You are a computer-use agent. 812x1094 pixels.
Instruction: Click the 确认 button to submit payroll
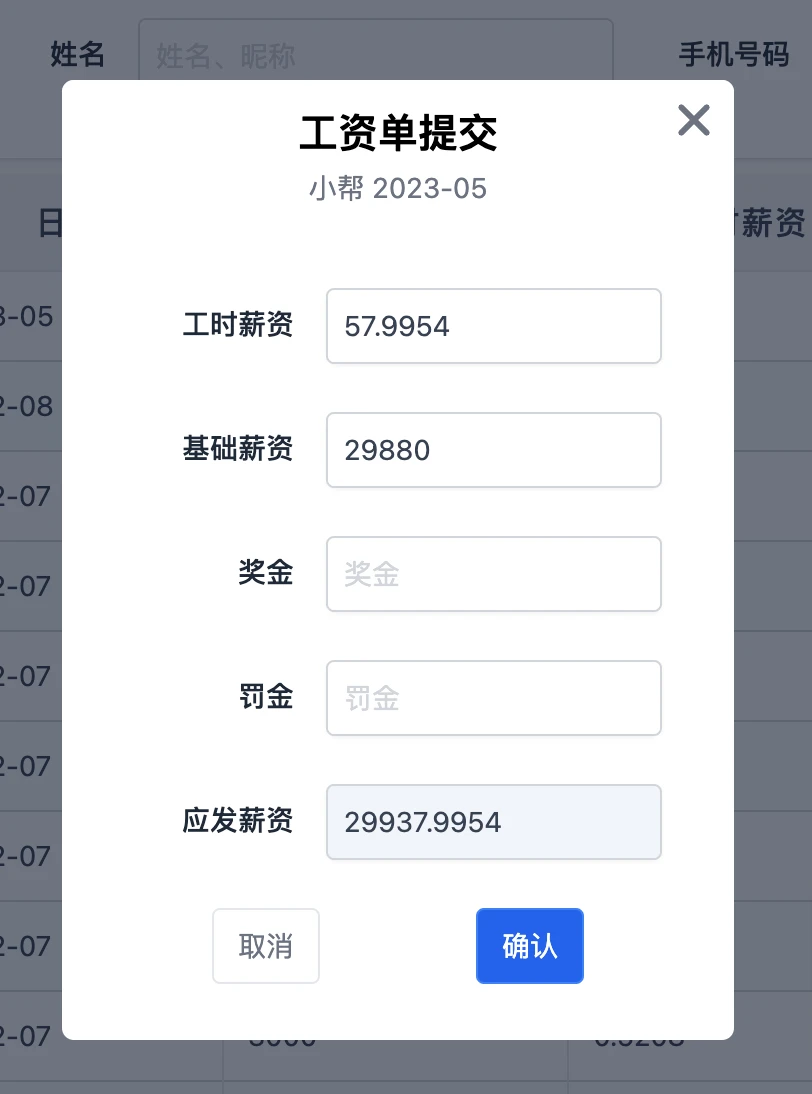coord(529,945)
